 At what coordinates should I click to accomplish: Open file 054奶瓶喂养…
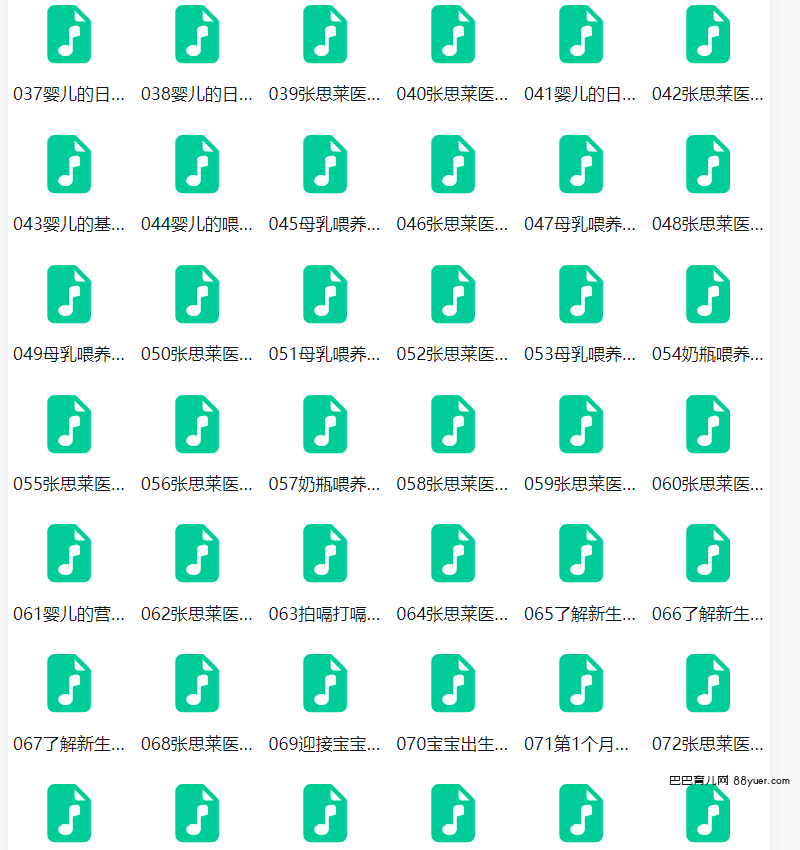point(708,295)
